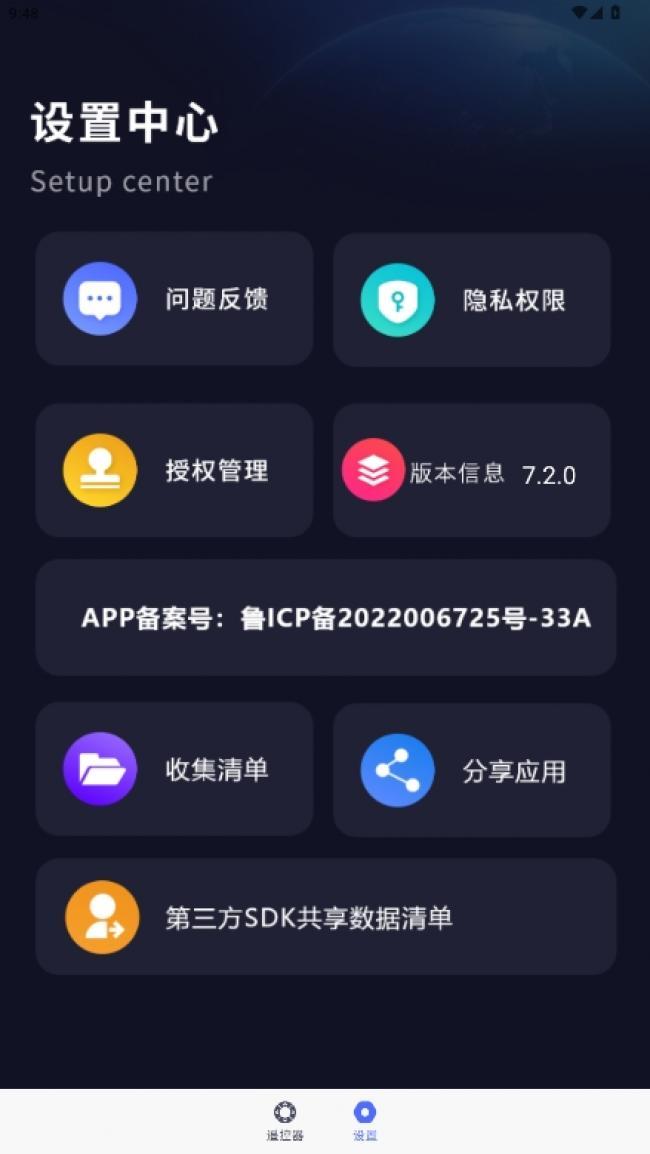The image size is (650, 1154).
Task: Select the 设置 tab
Action: click(x=365, y=1120)
